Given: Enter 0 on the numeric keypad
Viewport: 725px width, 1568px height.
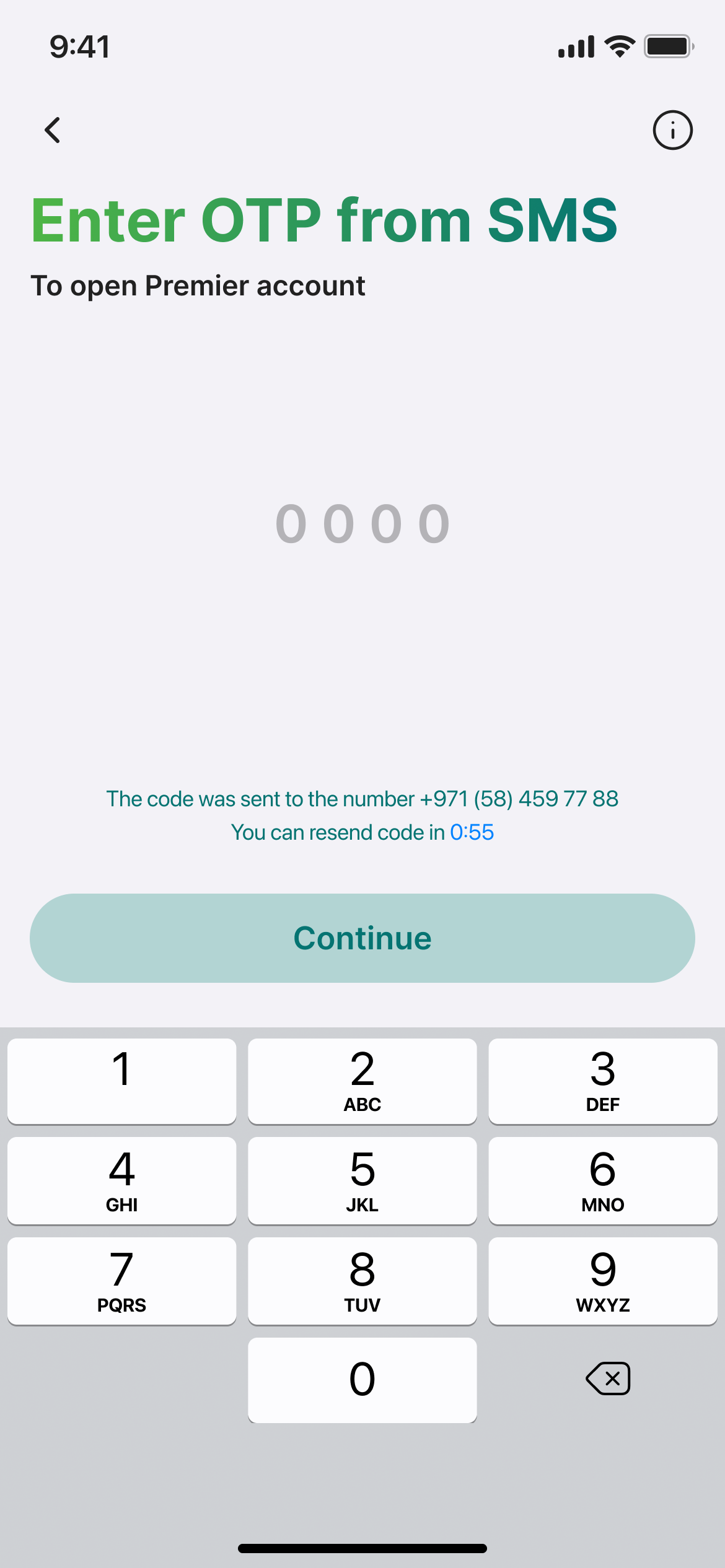Looking at the screenshot, I should click(362, 1380).
